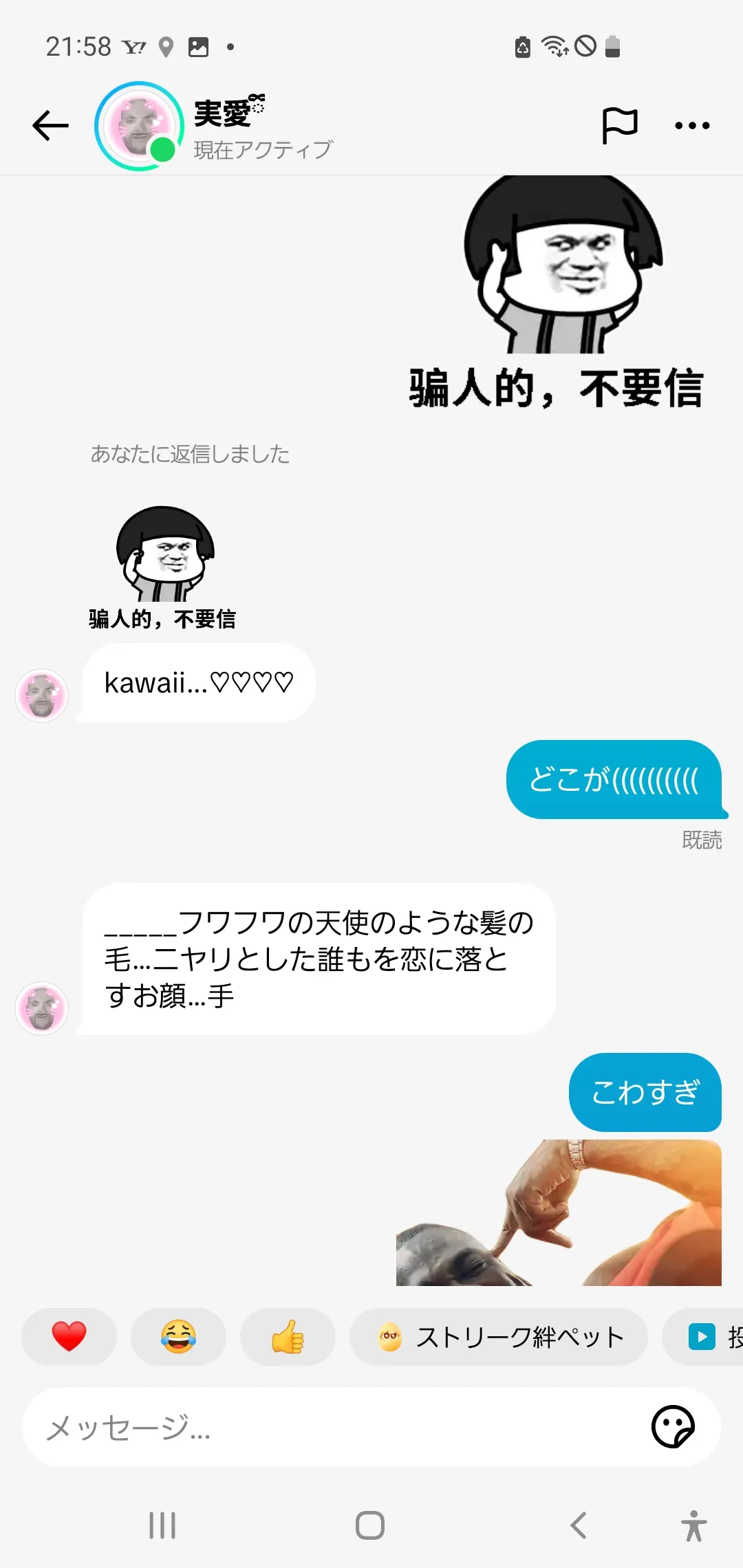The width and height of the screenshot is (743, 1568).
Task: Open 実愛's profile picture in header
Action: 139,126
